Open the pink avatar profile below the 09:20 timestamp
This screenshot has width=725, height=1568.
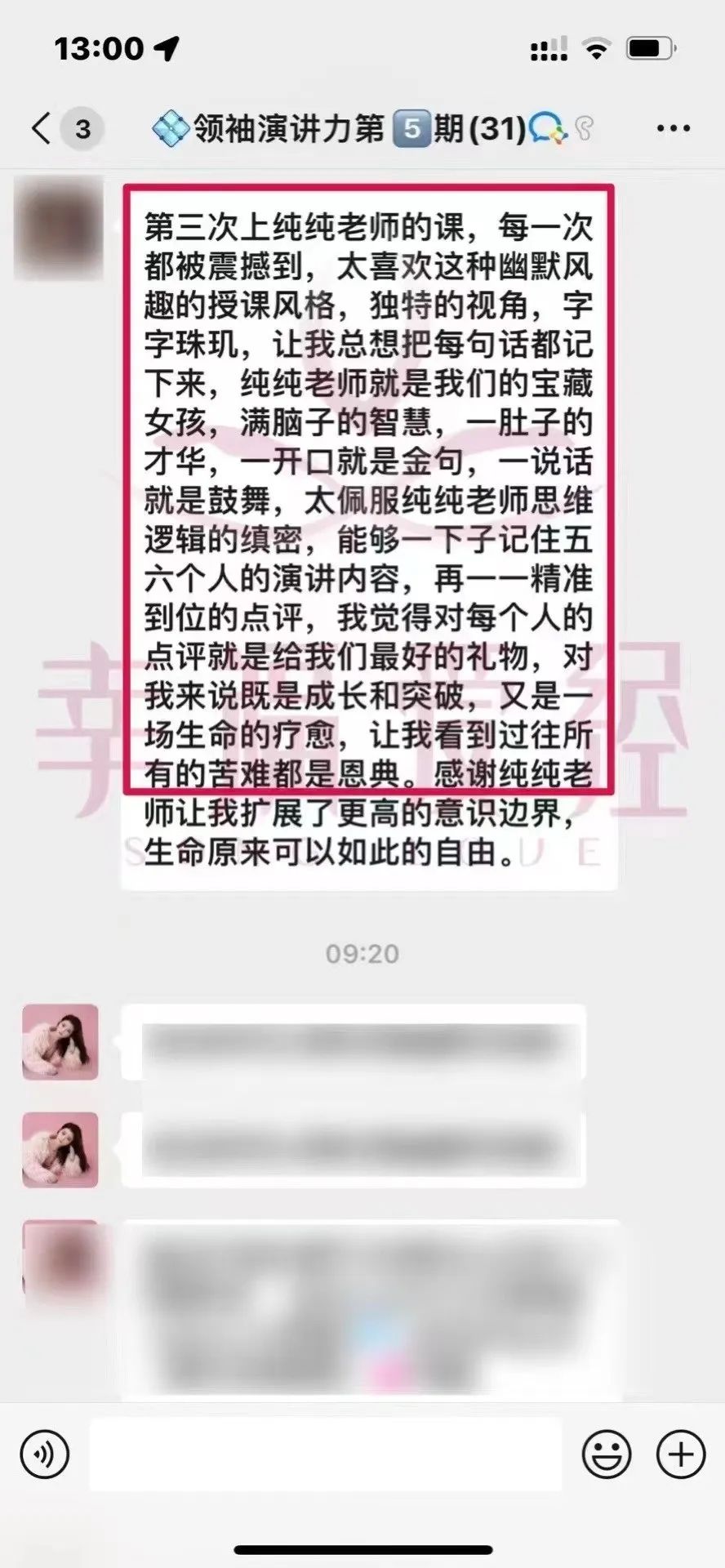pyautogui.click(x=60, y=1042)
